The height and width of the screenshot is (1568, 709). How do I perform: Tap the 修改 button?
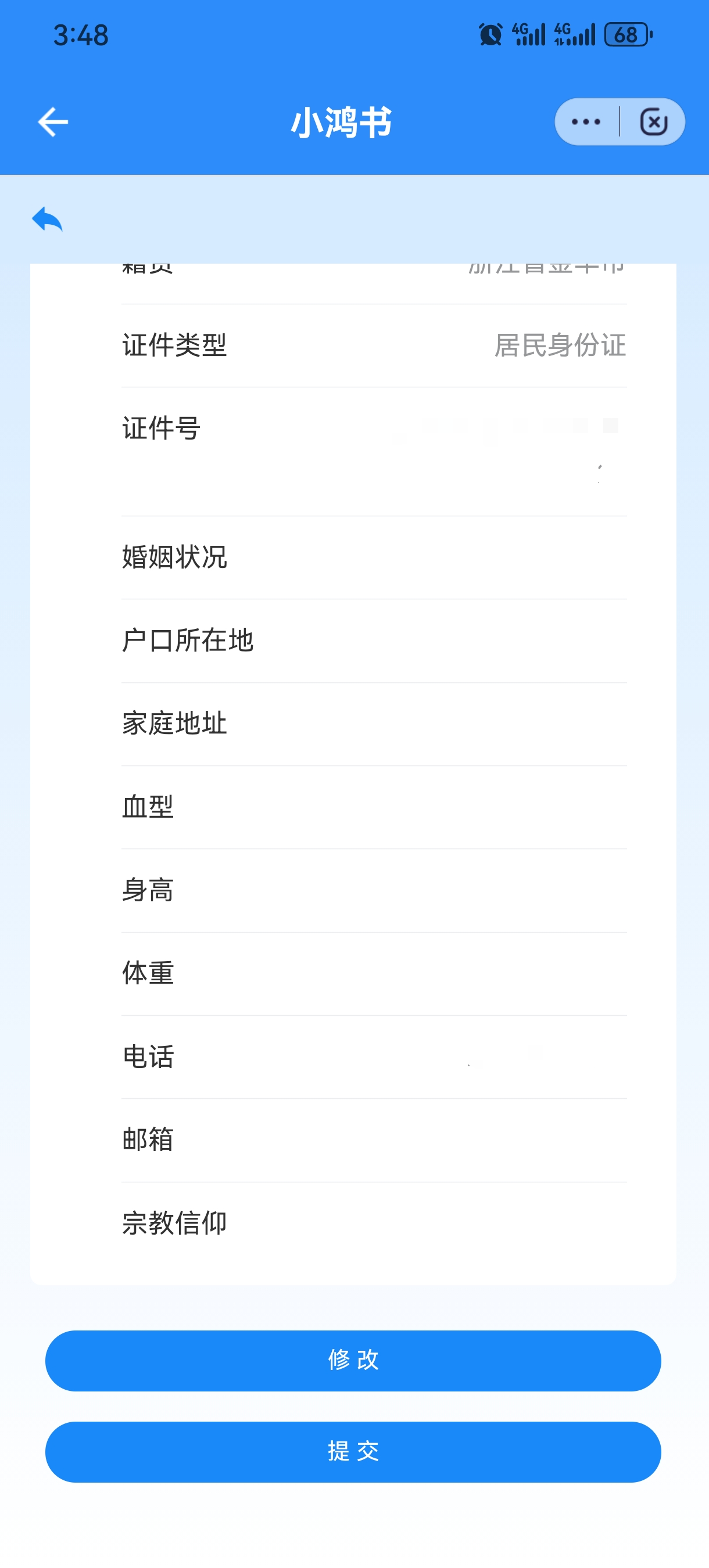353,1361
